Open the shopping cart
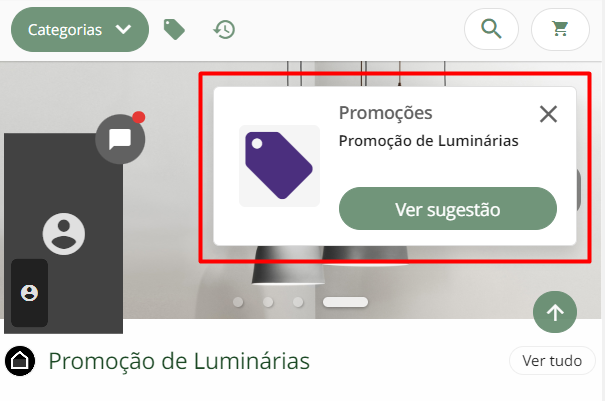 pos(560,29)
